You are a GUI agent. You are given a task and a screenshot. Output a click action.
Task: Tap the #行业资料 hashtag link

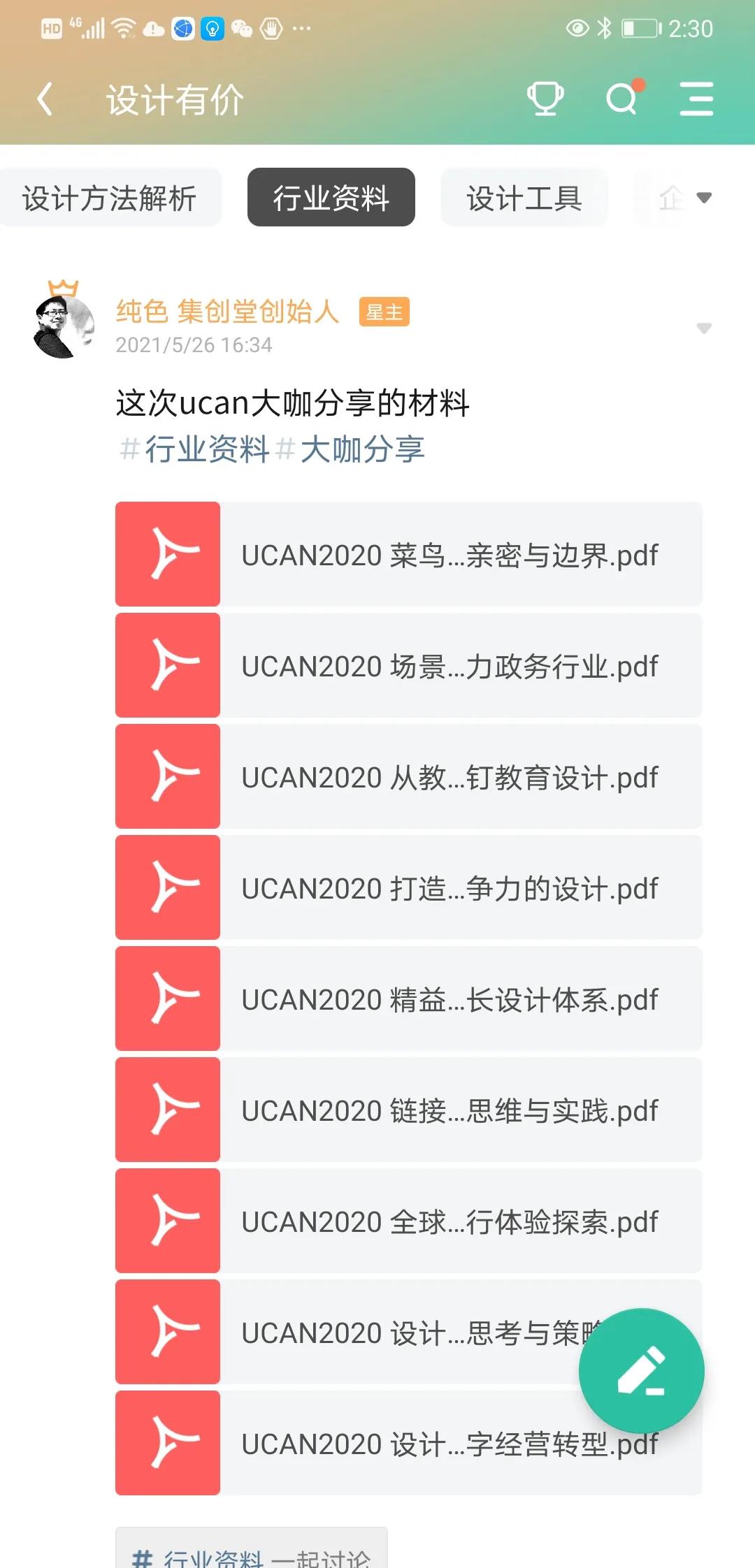pyautogui.click(x=195, y=449)
